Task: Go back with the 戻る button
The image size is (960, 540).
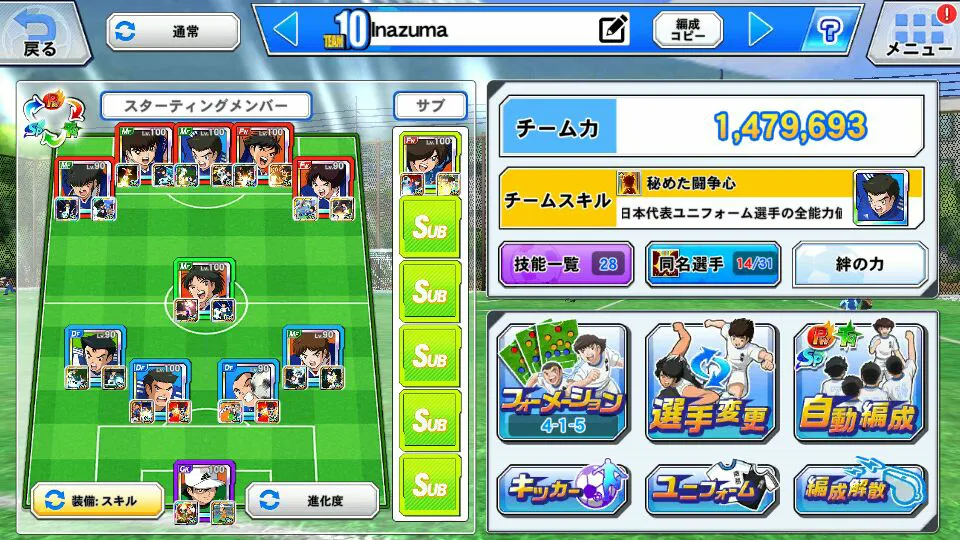Action: point(40,32)
